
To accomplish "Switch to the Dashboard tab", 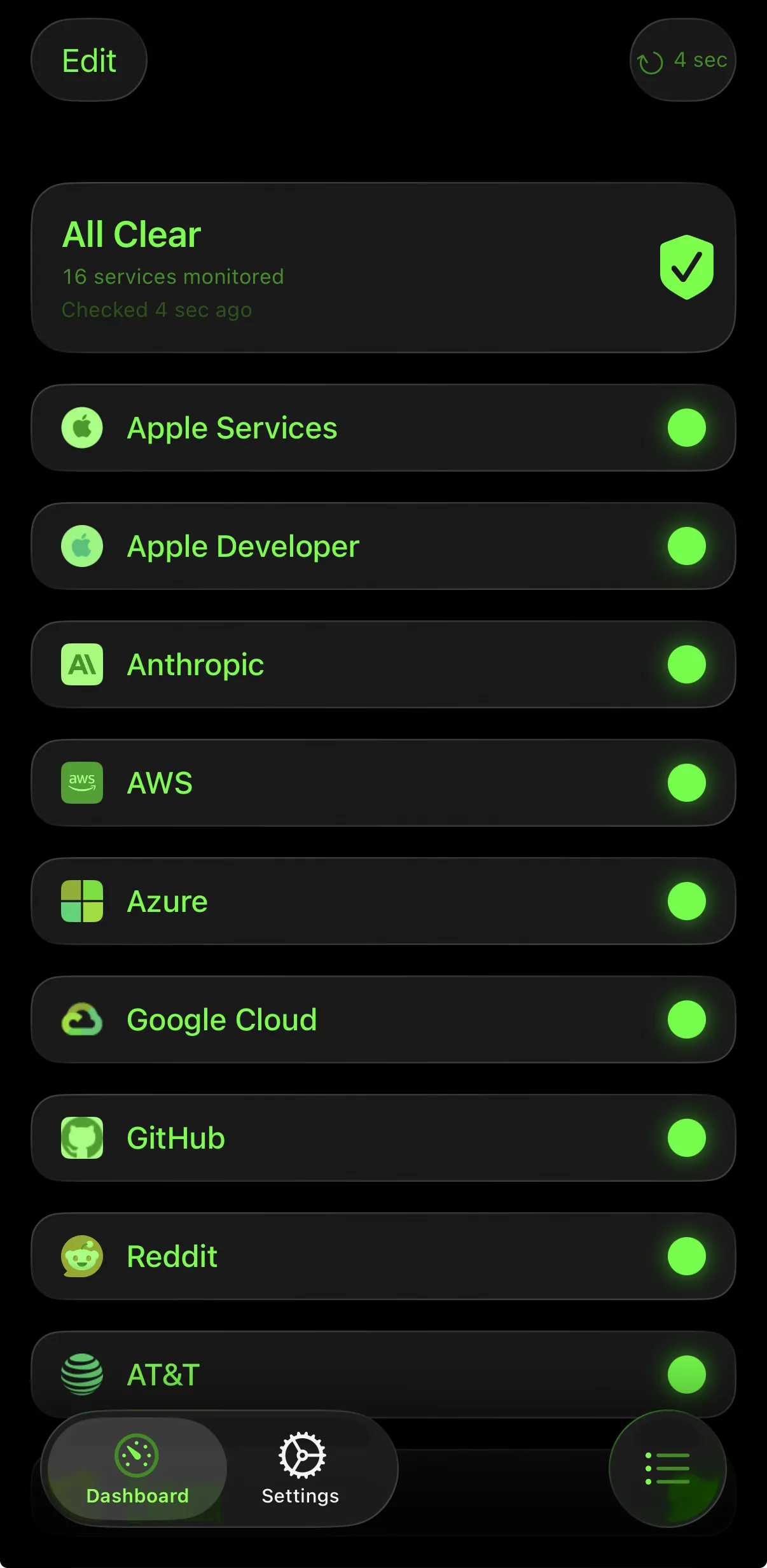I will tap(137, 1469).
